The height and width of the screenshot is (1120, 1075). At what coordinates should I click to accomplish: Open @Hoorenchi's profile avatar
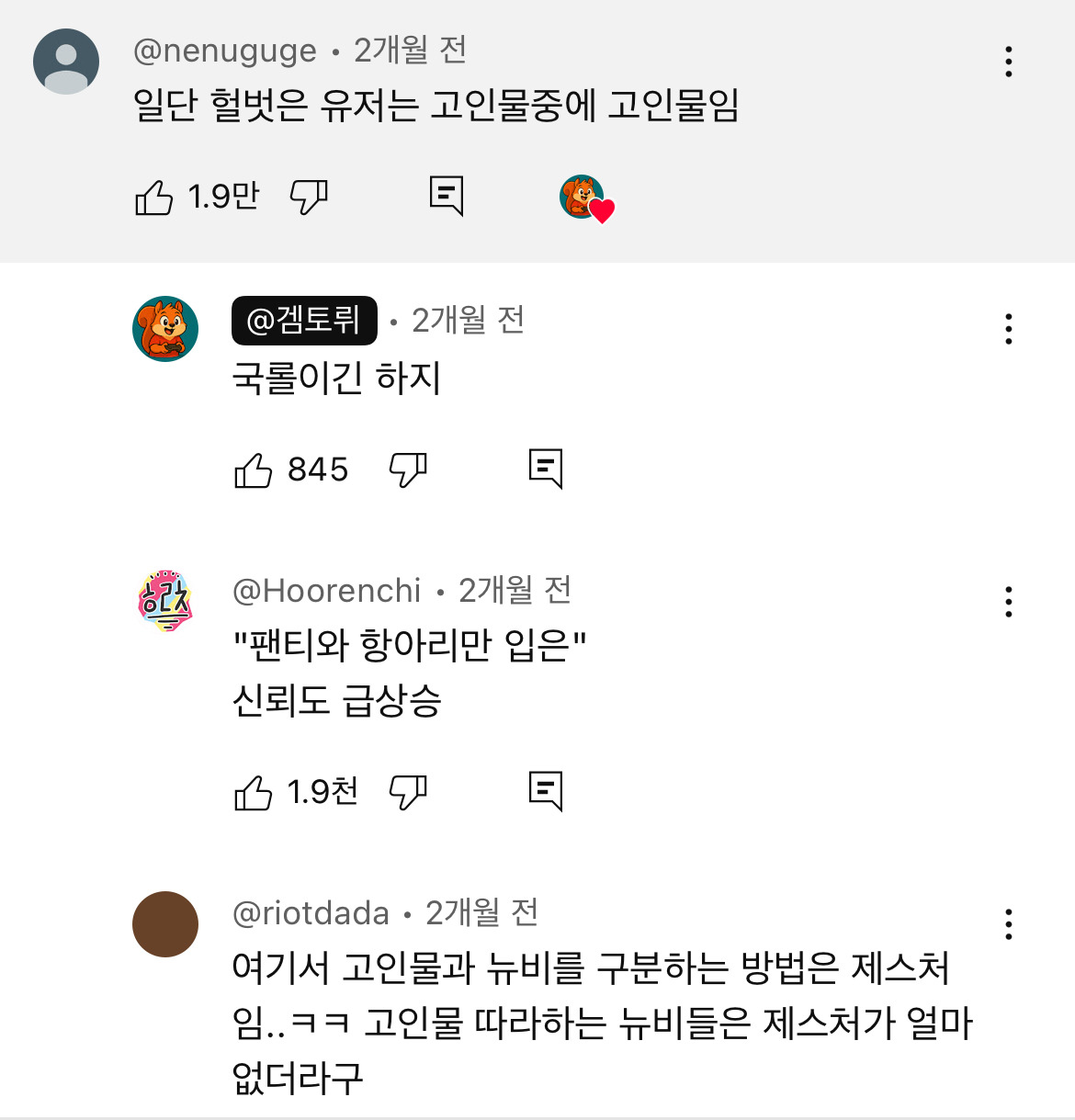165,600
